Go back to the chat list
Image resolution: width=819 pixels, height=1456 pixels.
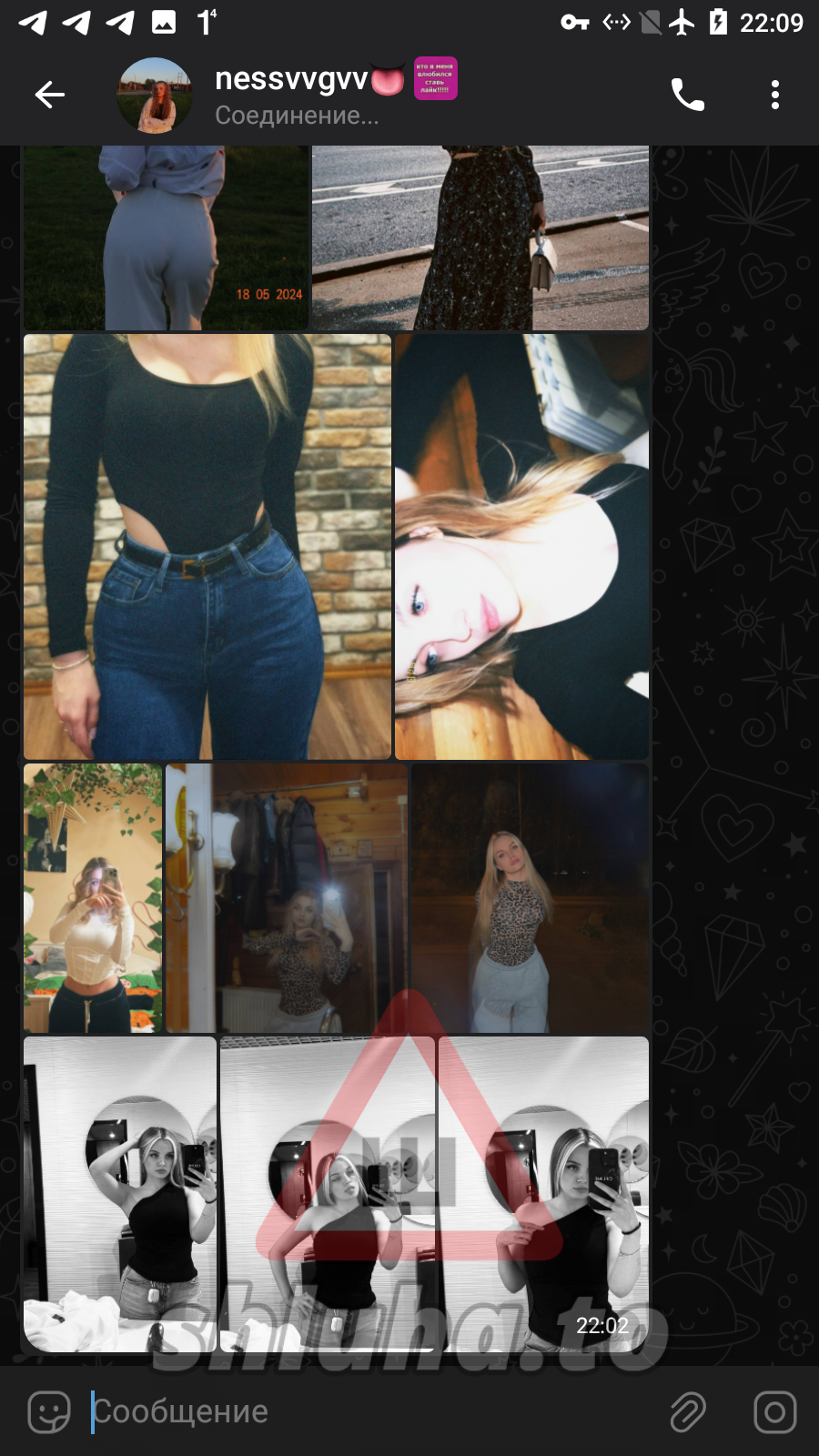click(50, 95)
